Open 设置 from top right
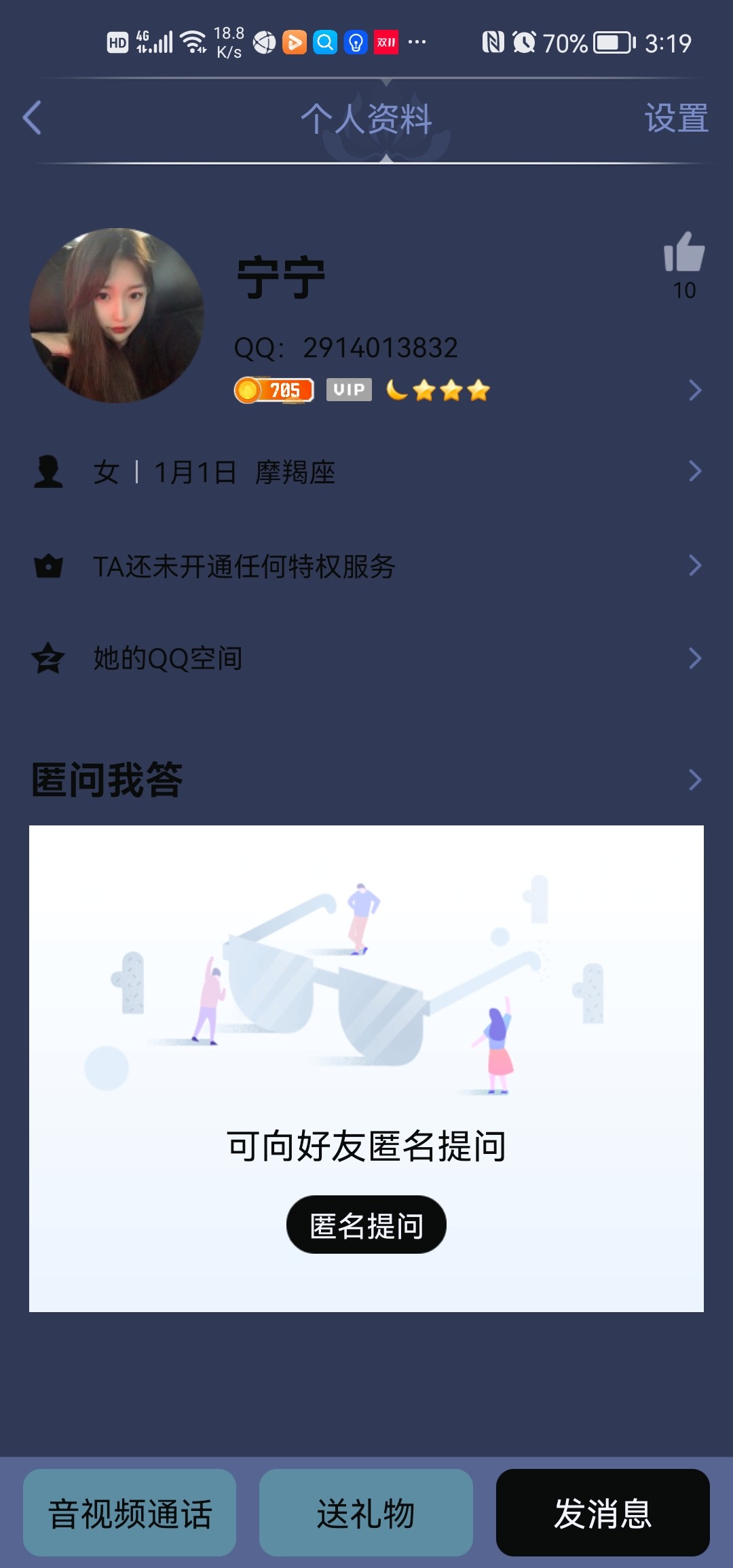733x1568 pixels. coord(675,119)
